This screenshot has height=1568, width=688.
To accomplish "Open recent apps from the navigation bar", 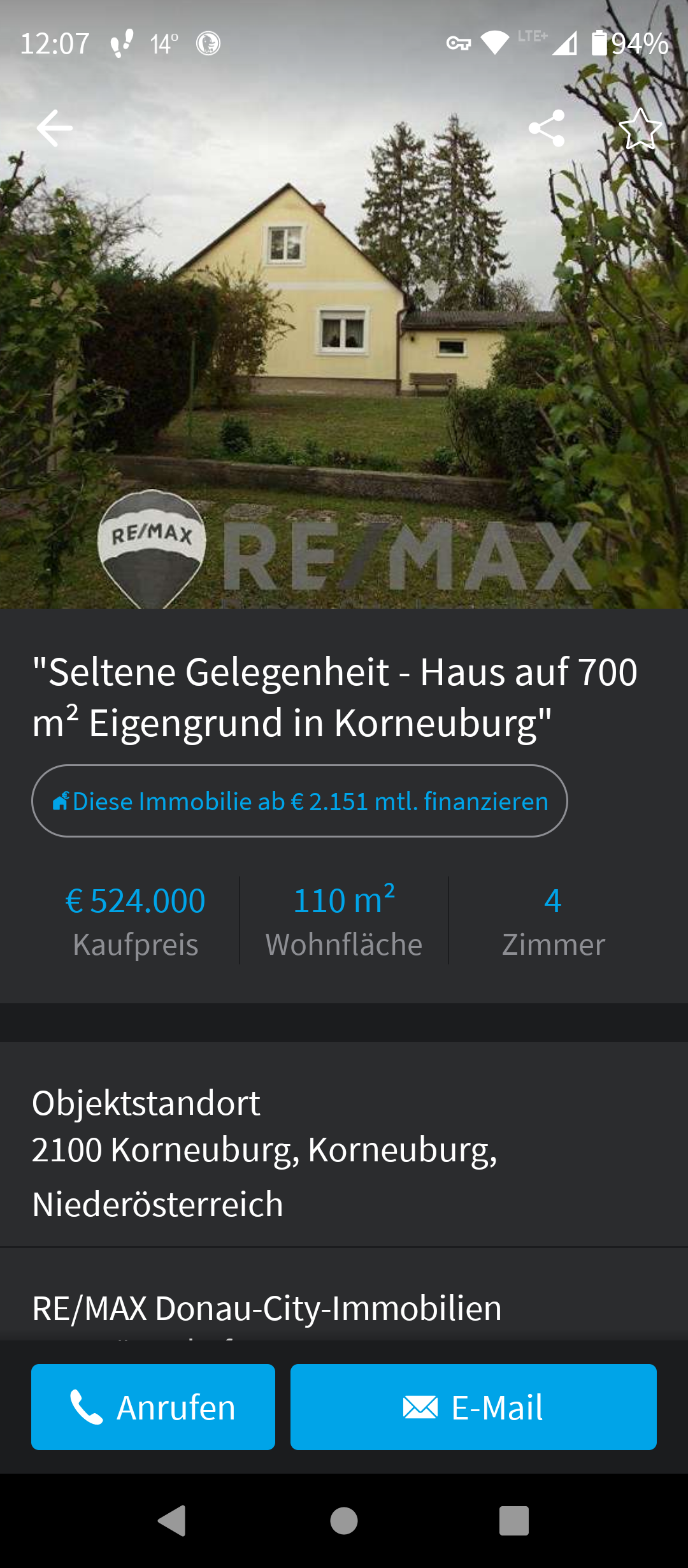I will [x=514, y=1521].
